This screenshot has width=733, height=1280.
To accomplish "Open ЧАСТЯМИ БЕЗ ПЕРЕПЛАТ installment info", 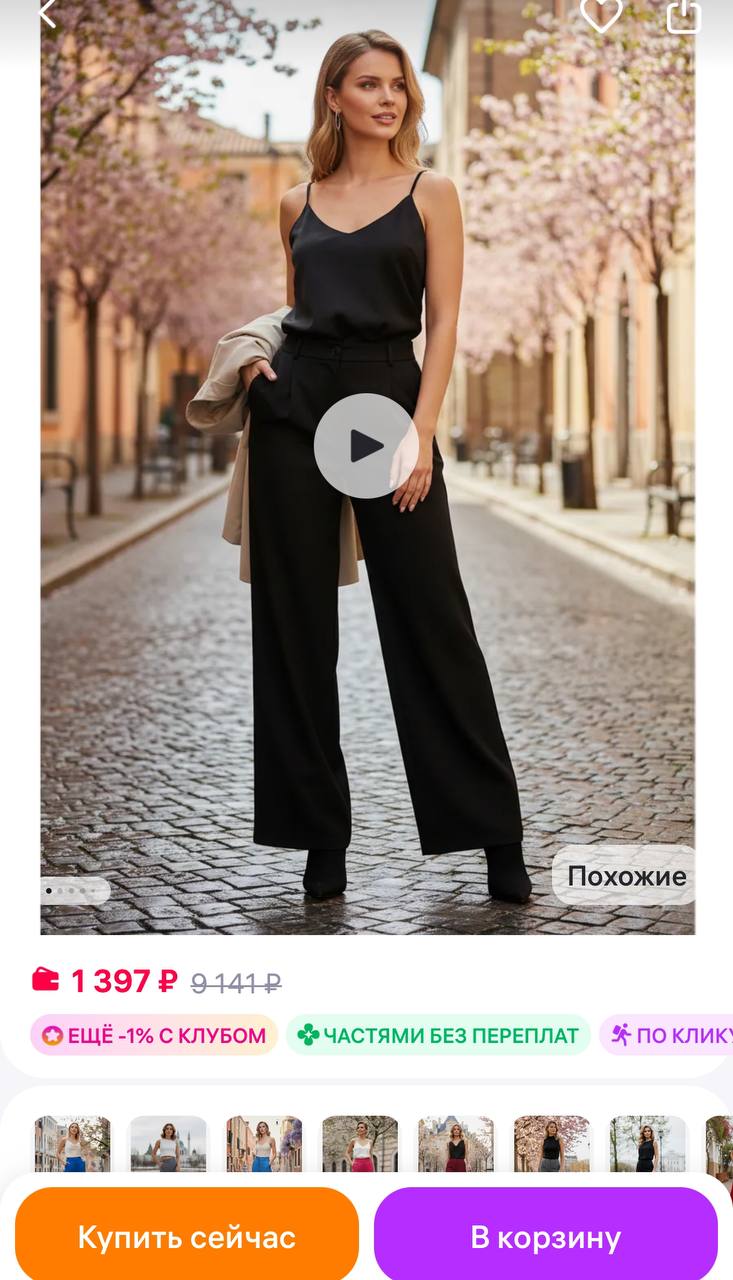I will 438,1035.
